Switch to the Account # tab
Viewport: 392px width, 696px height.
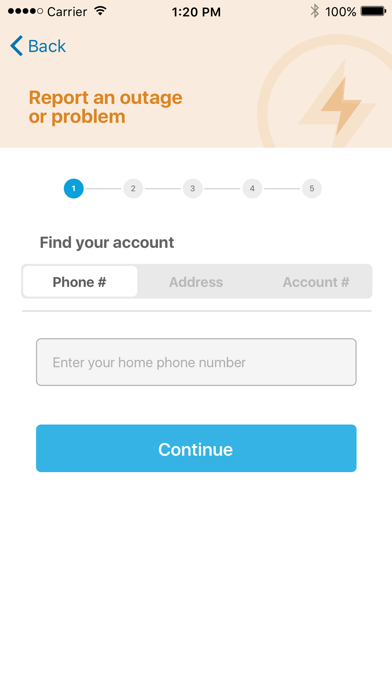click(316, 282)
